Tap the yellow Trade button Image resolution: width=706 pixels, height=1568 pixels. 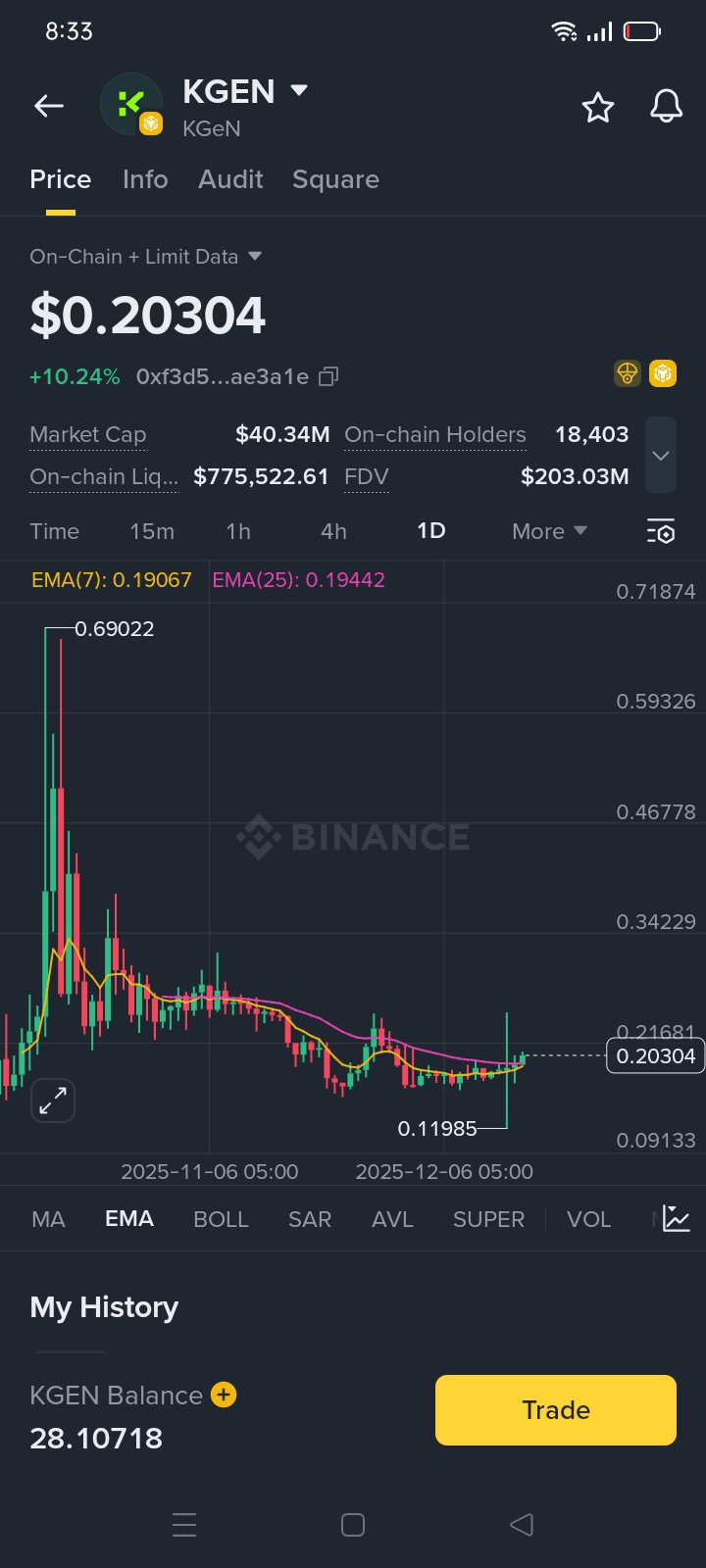pyautogui.click(x=556, y=1410)
